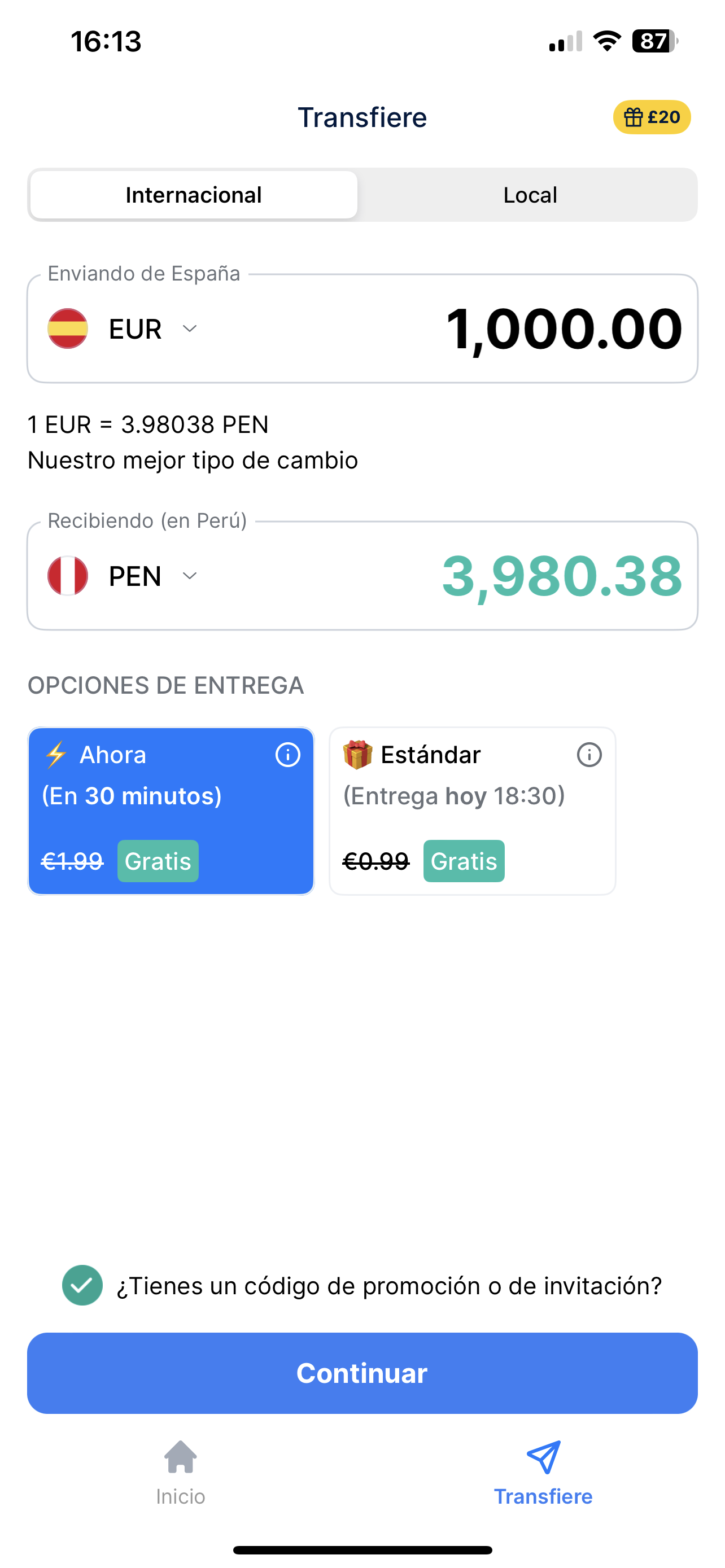Open the £20 gift reward badge
The height and width of the screenshot is (1568, 725).
tap(652, 117)
